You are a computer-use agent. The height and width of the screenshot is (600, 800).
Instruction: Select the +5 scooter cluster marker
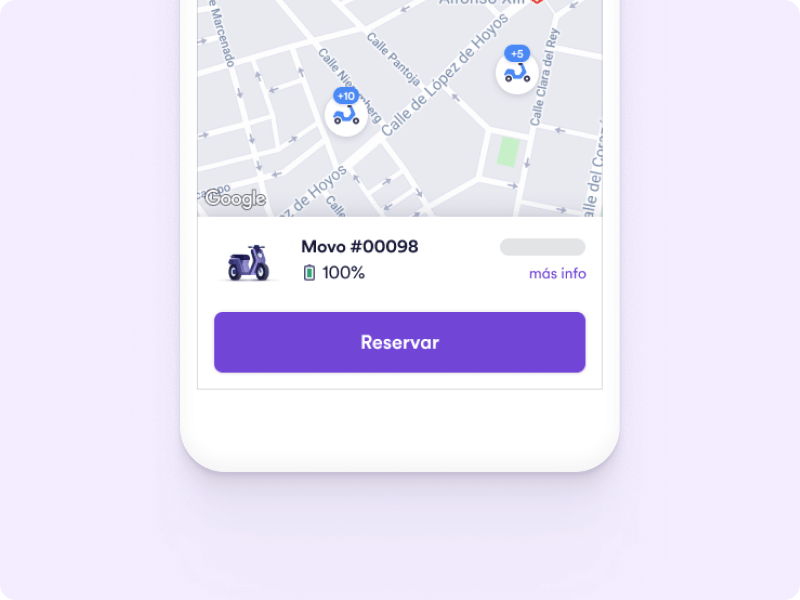click(517, 71)
